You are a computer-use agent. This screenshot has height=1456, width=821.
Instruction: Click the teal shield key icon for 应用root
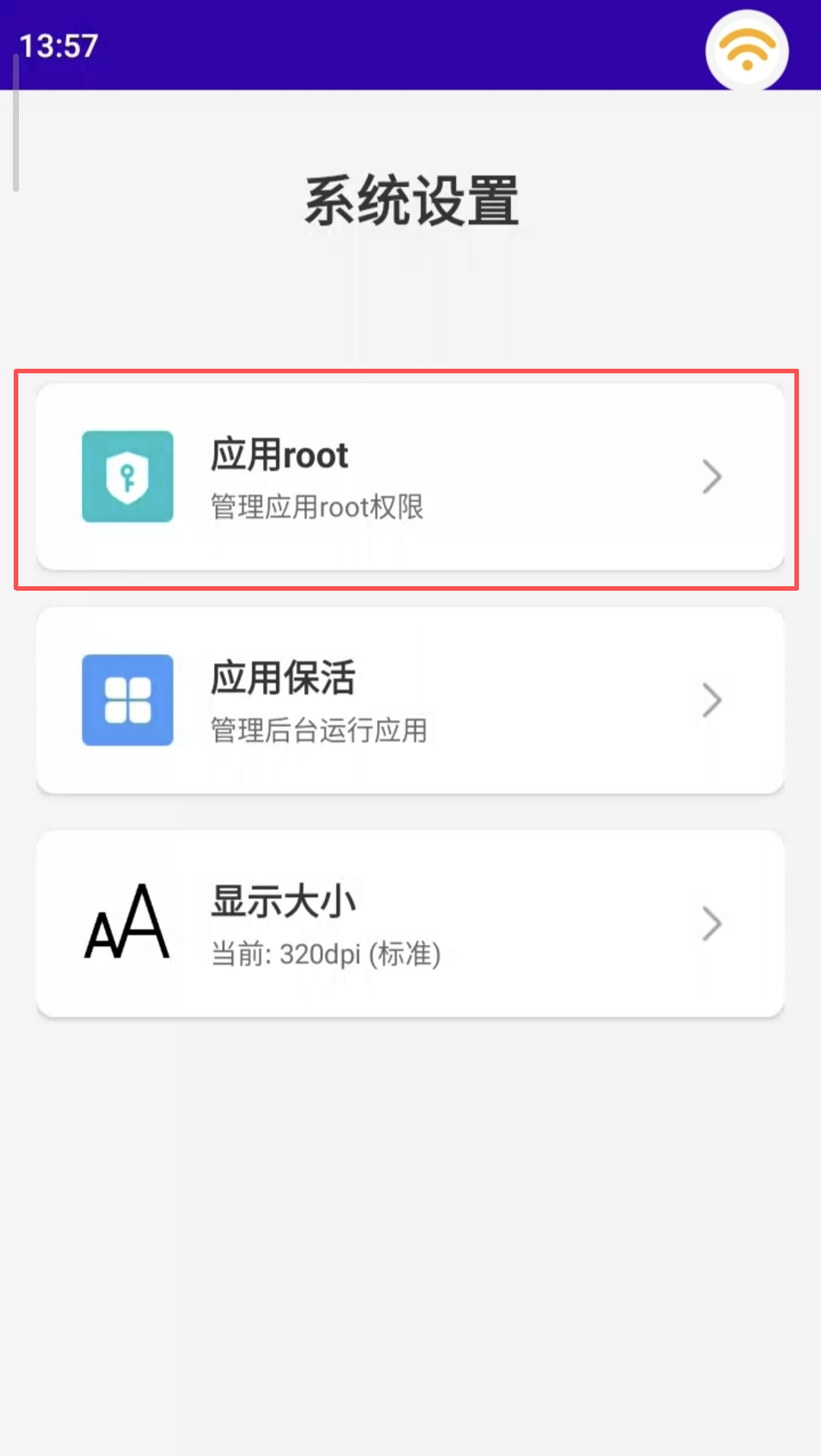128,475
